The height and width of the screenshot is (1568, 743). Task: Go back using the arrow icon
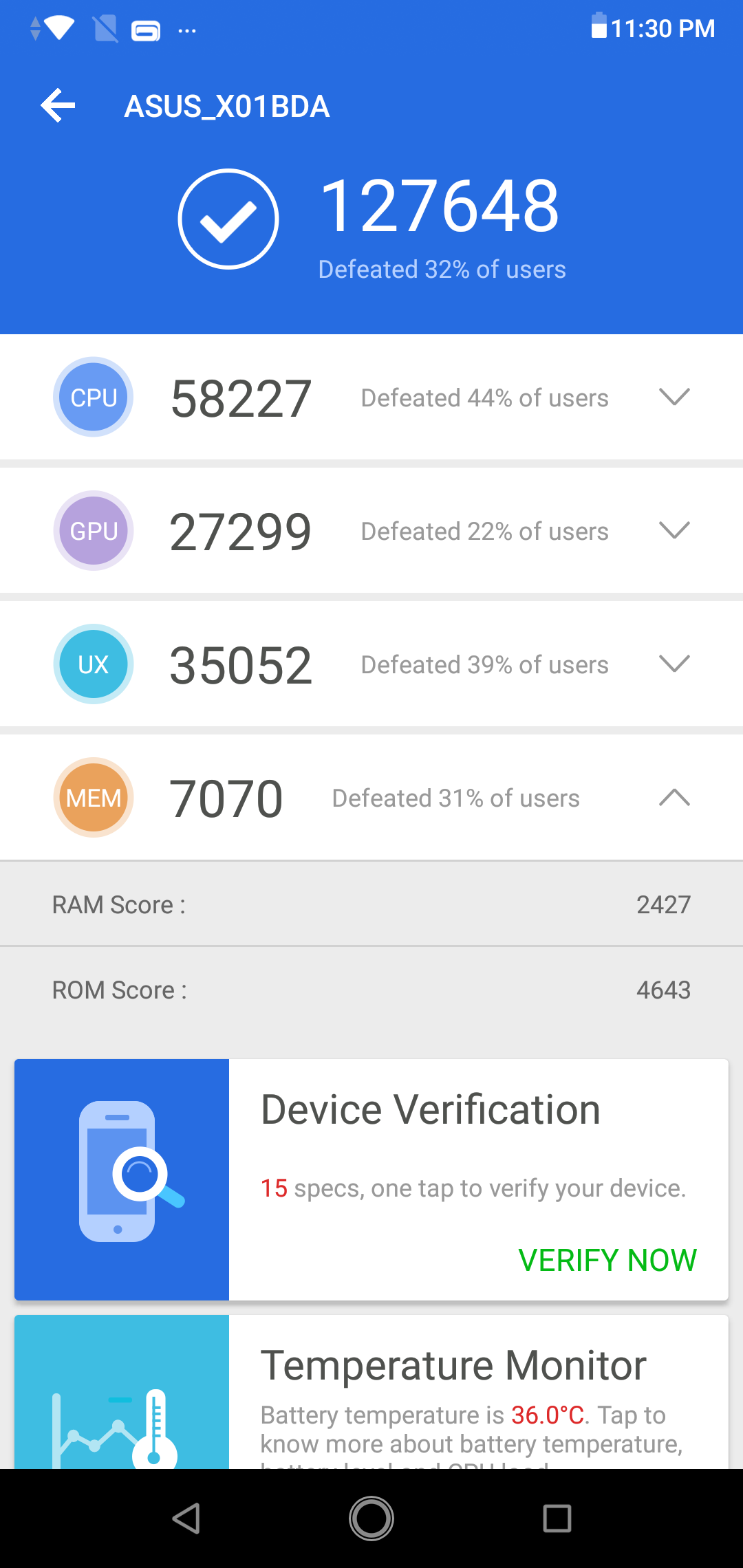(58, 106)
